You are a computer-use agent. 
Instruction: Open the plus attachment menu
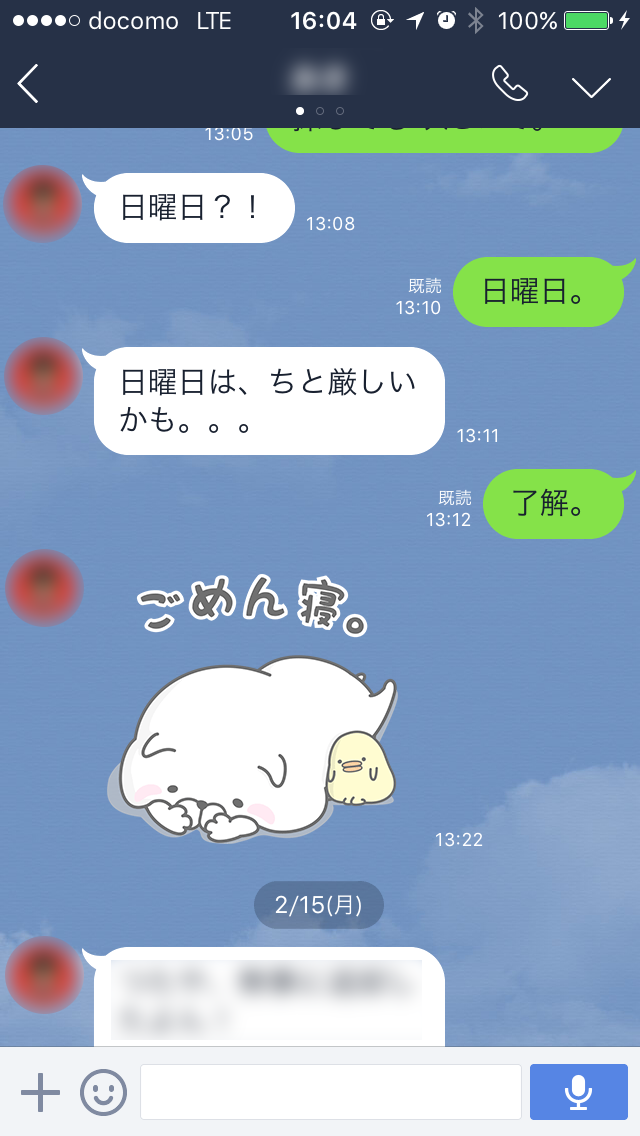40,1091
